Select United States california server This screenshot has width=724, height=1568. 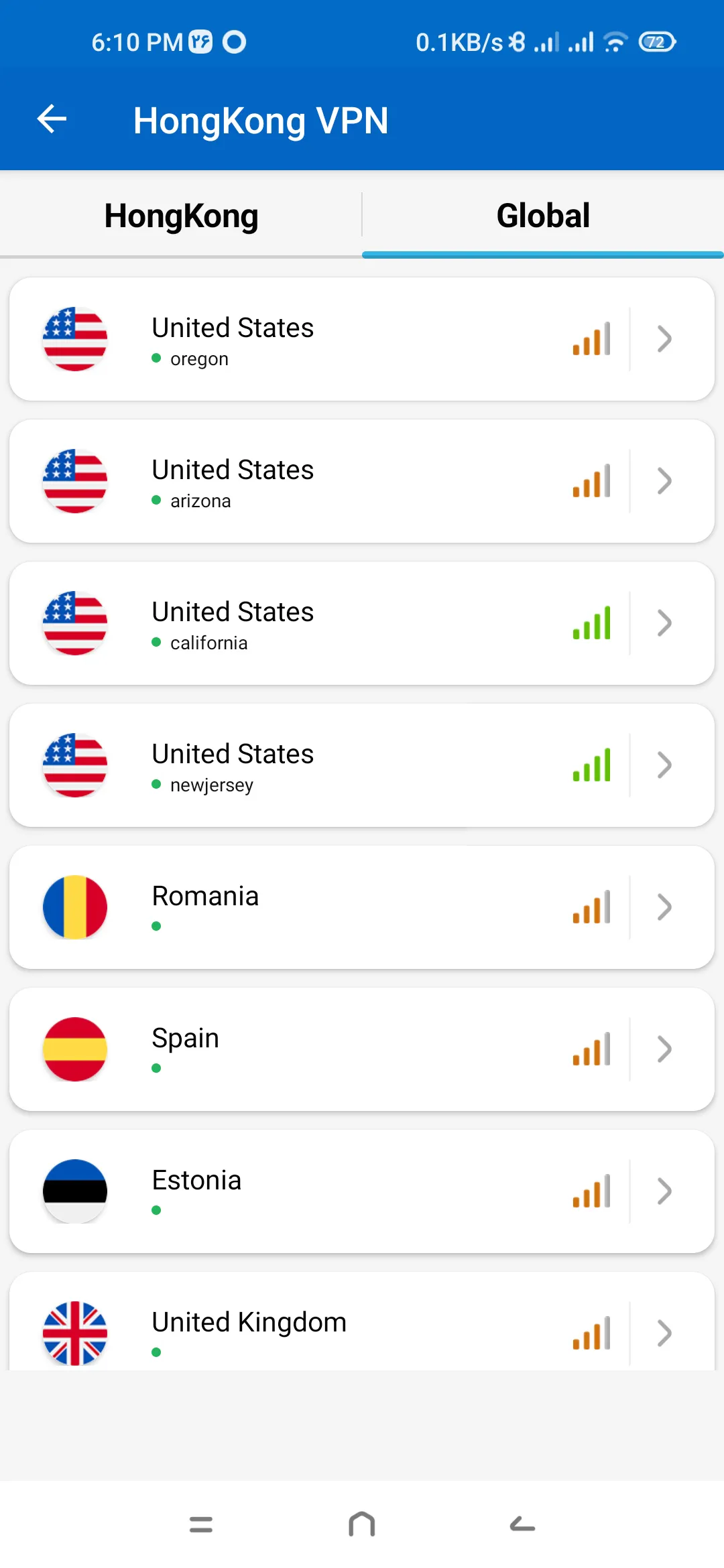362,623
